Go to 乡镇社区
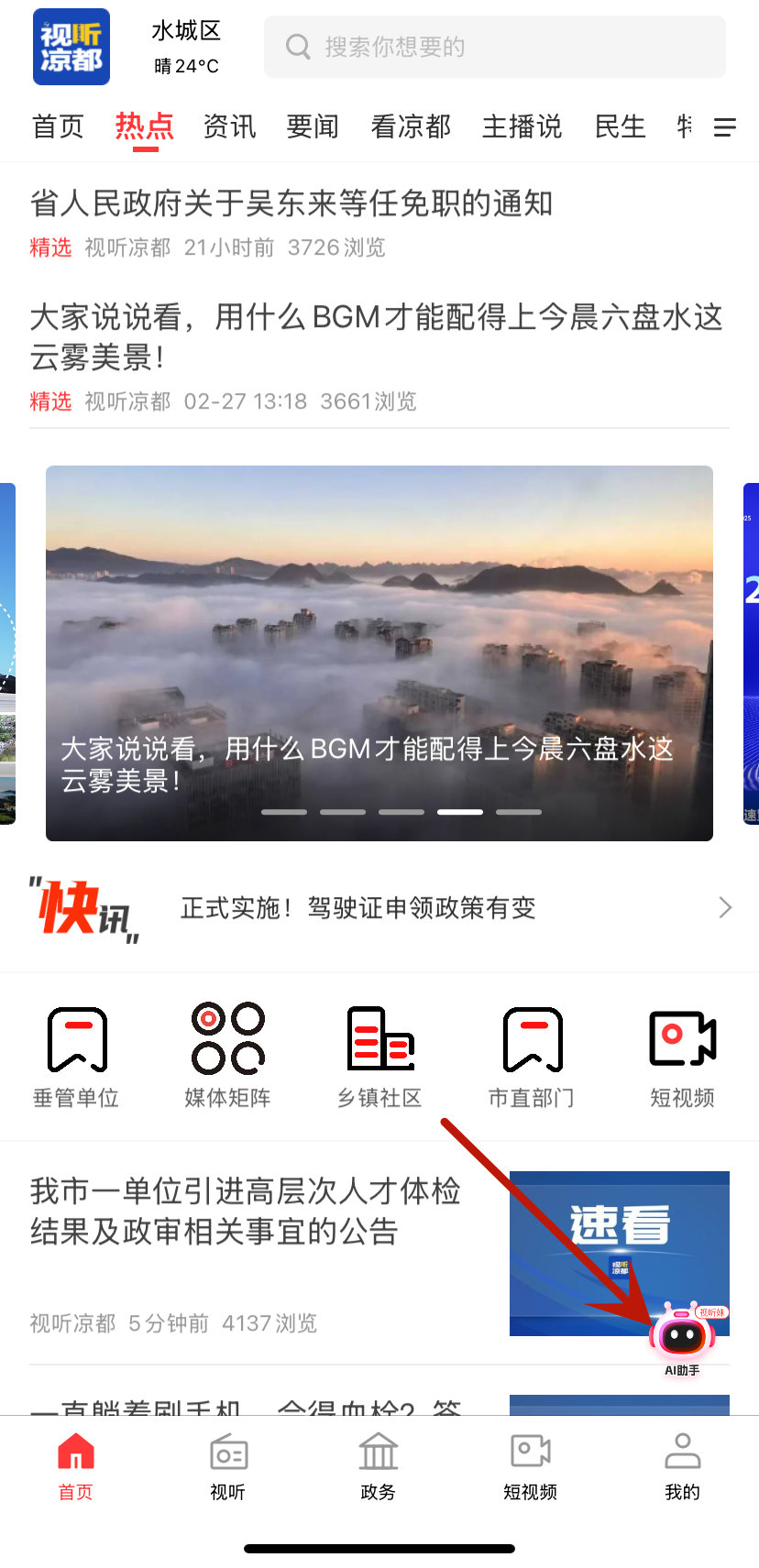This screenshot has height=1568, width=759. (379, 1056)
